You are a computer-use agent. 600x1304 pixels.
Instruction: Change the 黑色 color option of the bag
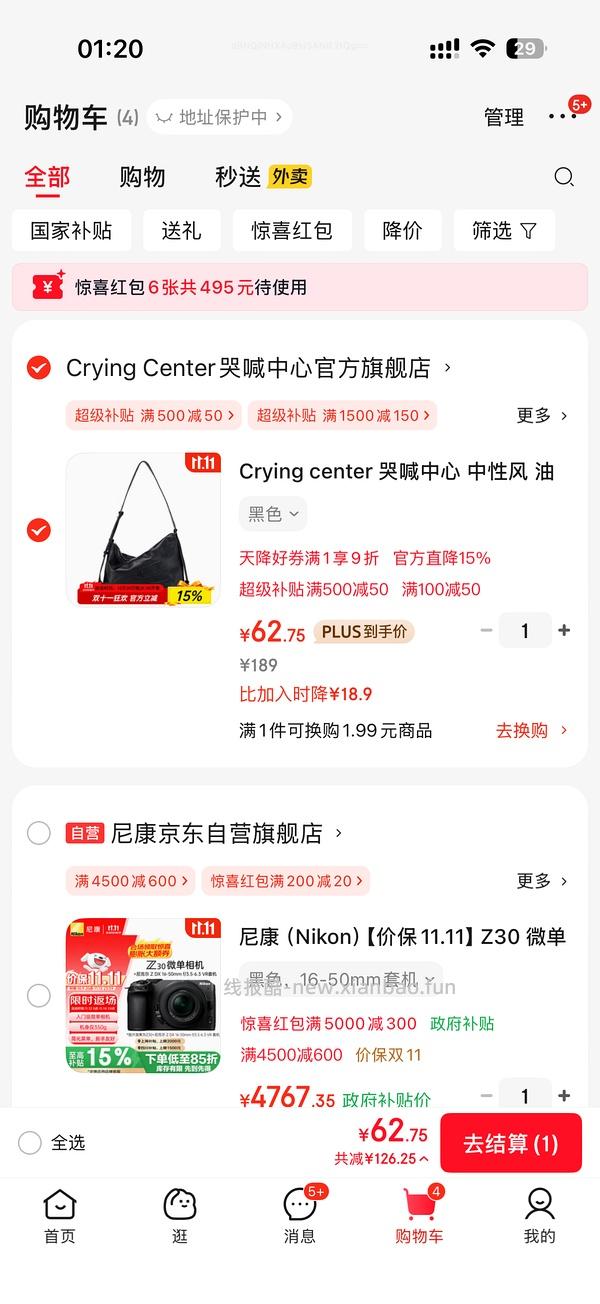tap(272, 514)
